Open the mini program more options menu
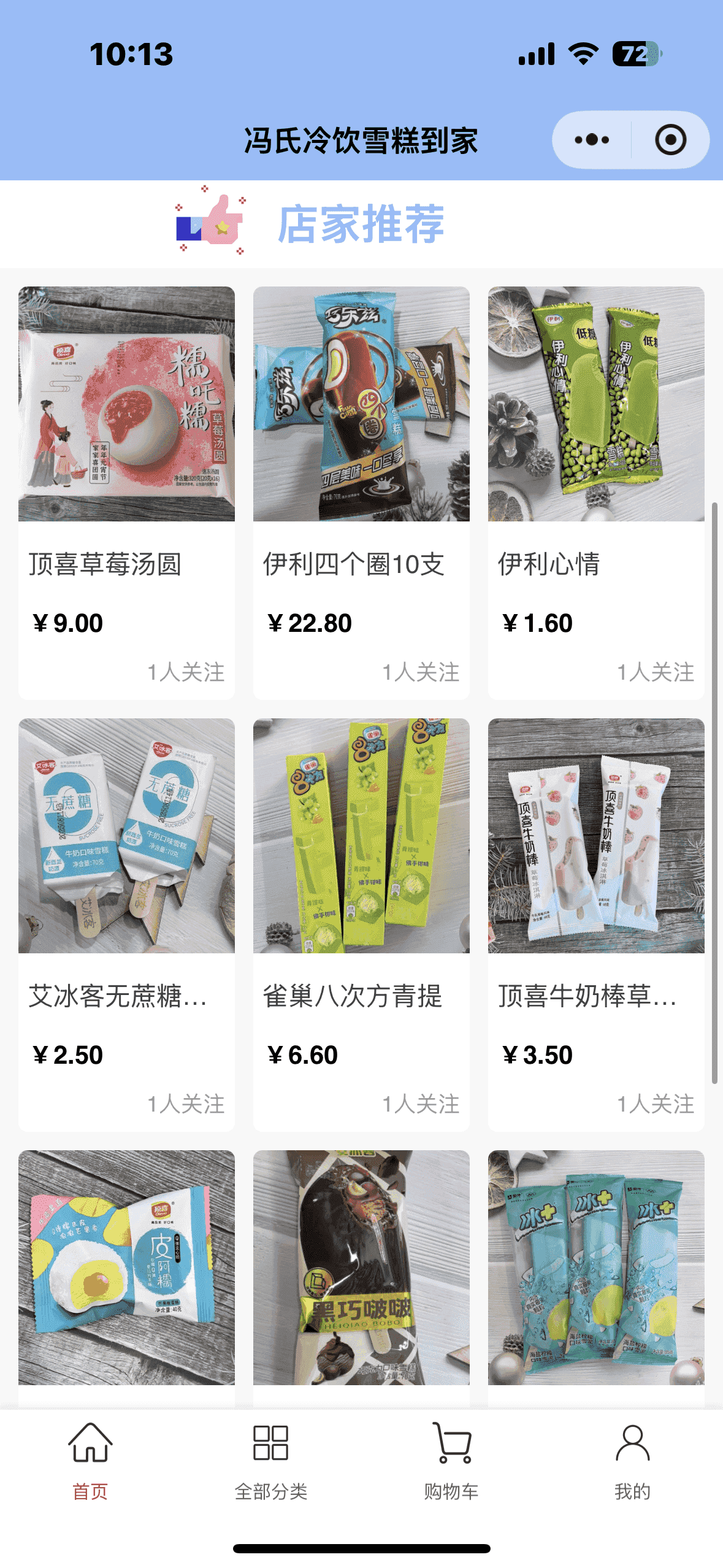 point(591,140)
